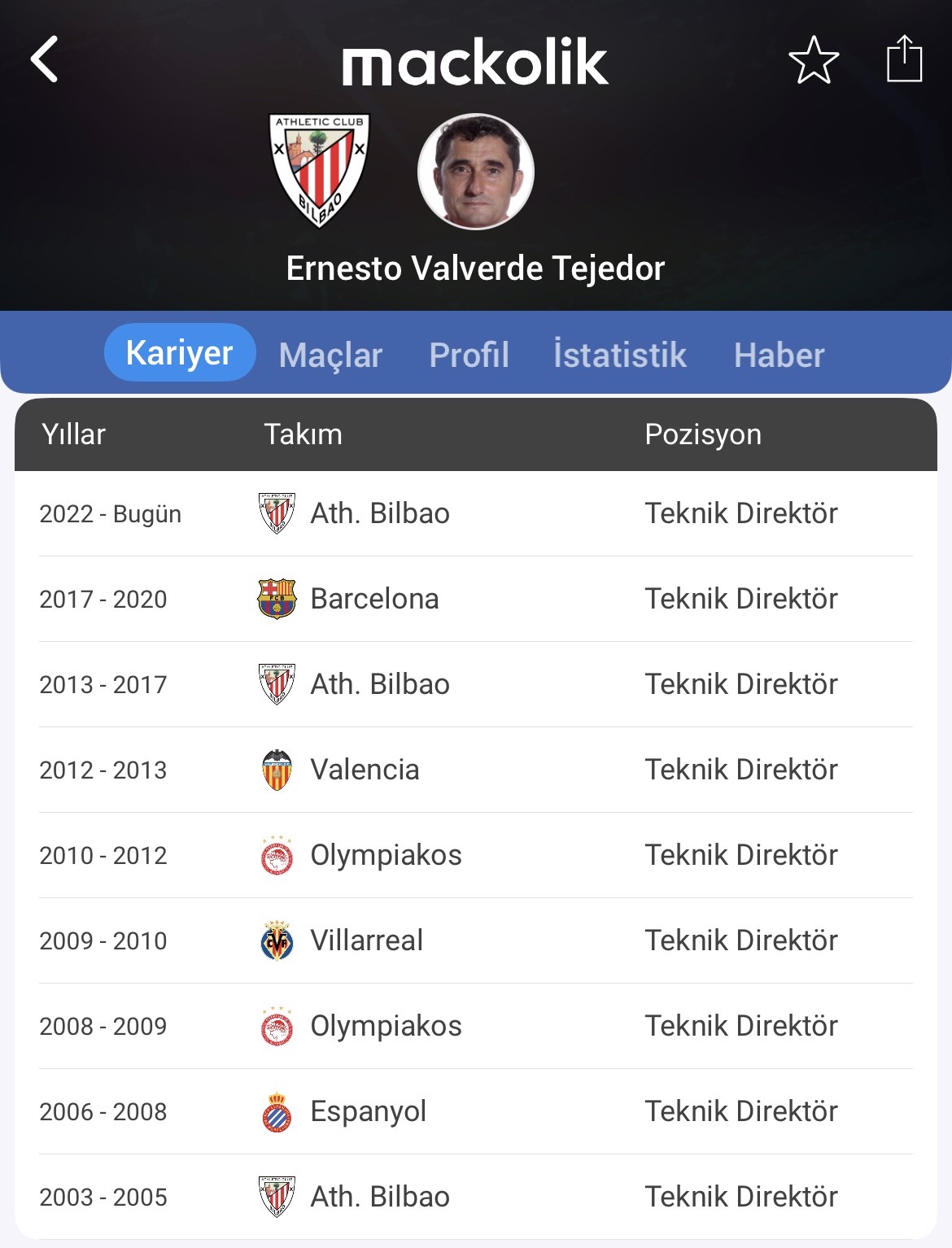952x1248 pixels.
Task: Open the Barcelona 2017 - 2020 row
Action: pos(475,599)
